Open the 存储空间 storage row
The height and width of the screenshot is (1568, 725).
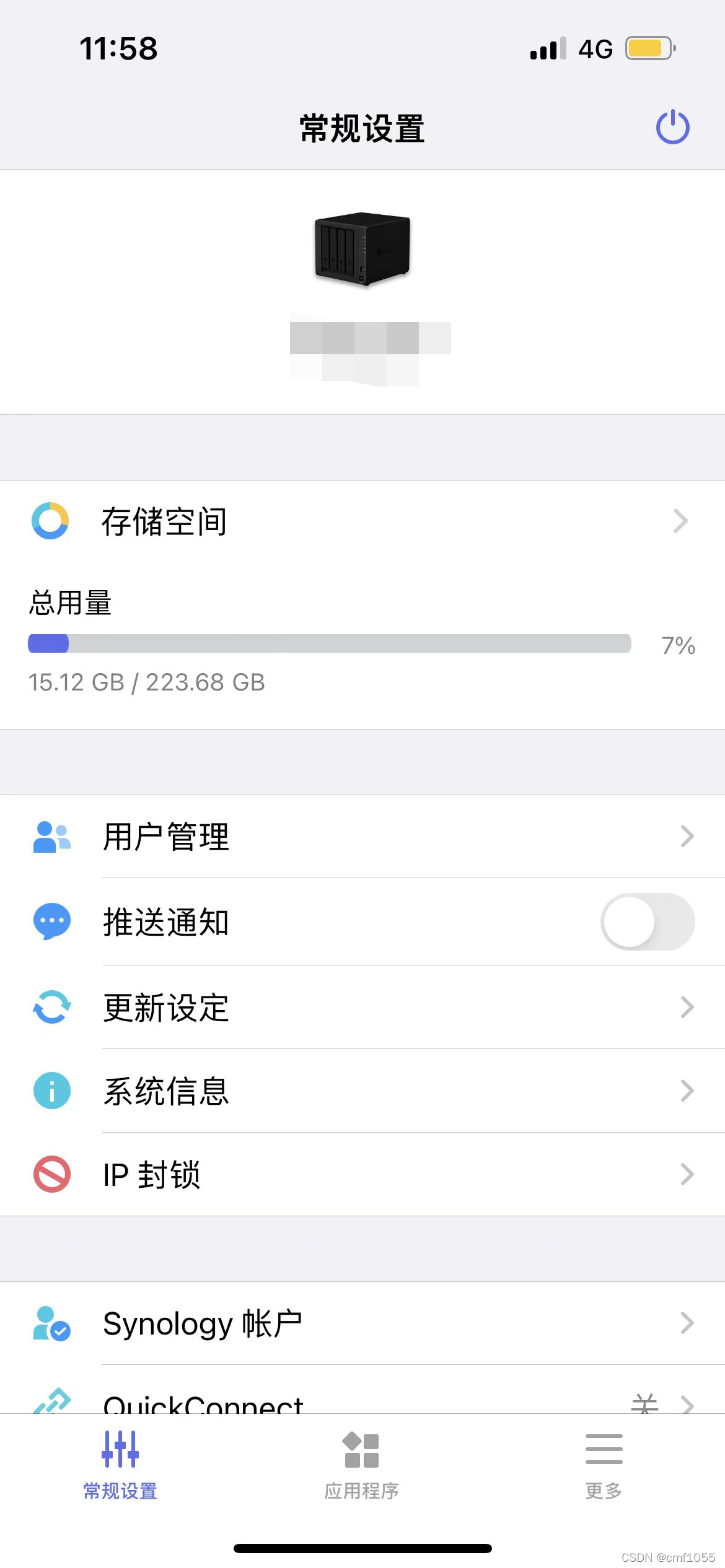[x=362, y=521]
